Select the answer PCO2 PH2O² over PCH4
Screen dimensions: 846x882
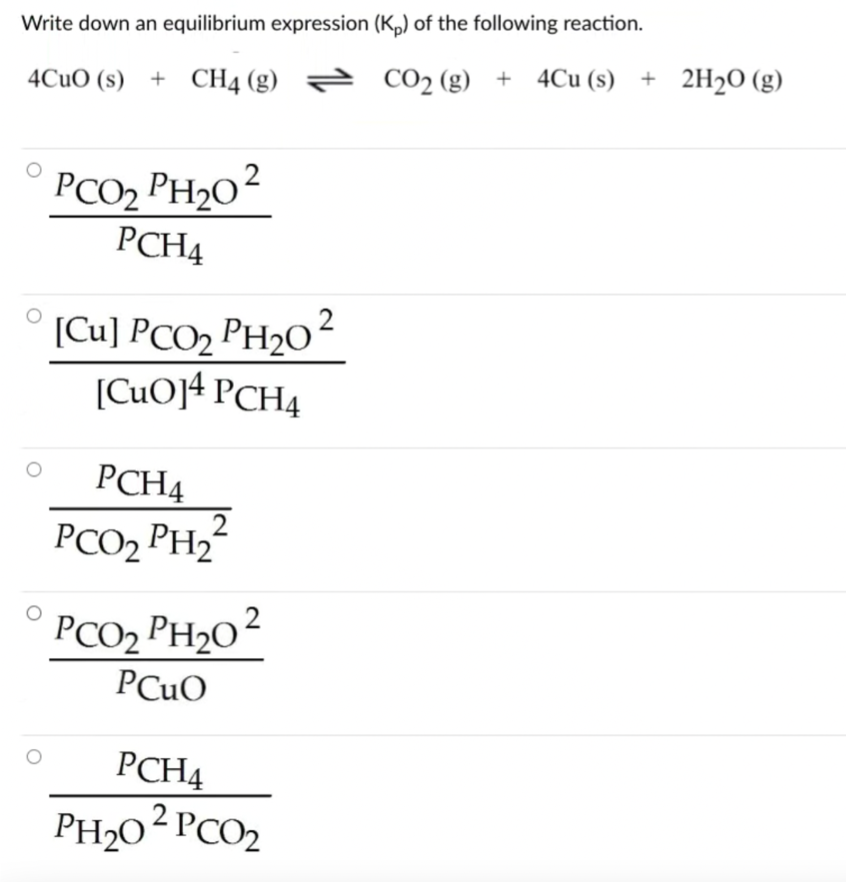34,171
